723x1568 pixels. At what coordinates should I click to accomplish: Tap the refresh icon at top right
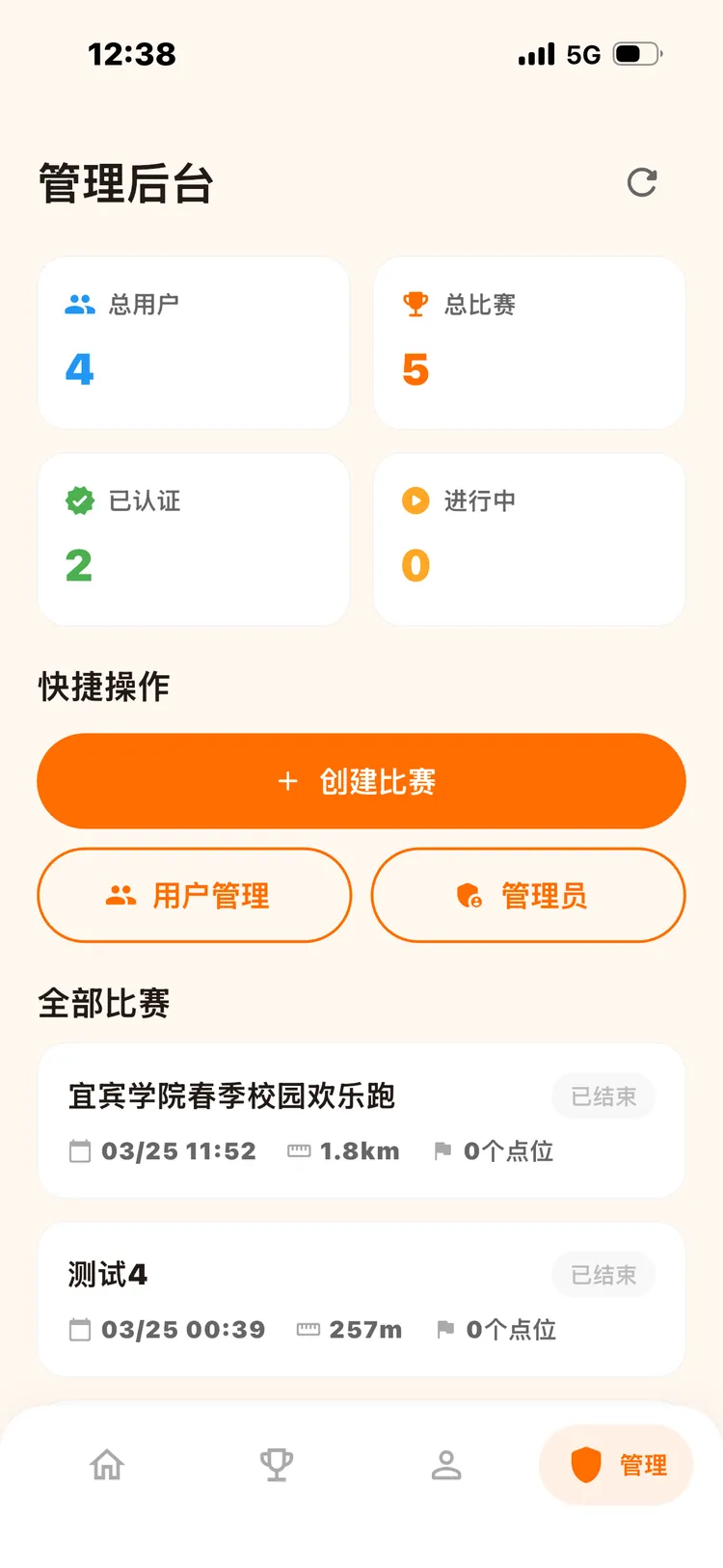point(643,183)
